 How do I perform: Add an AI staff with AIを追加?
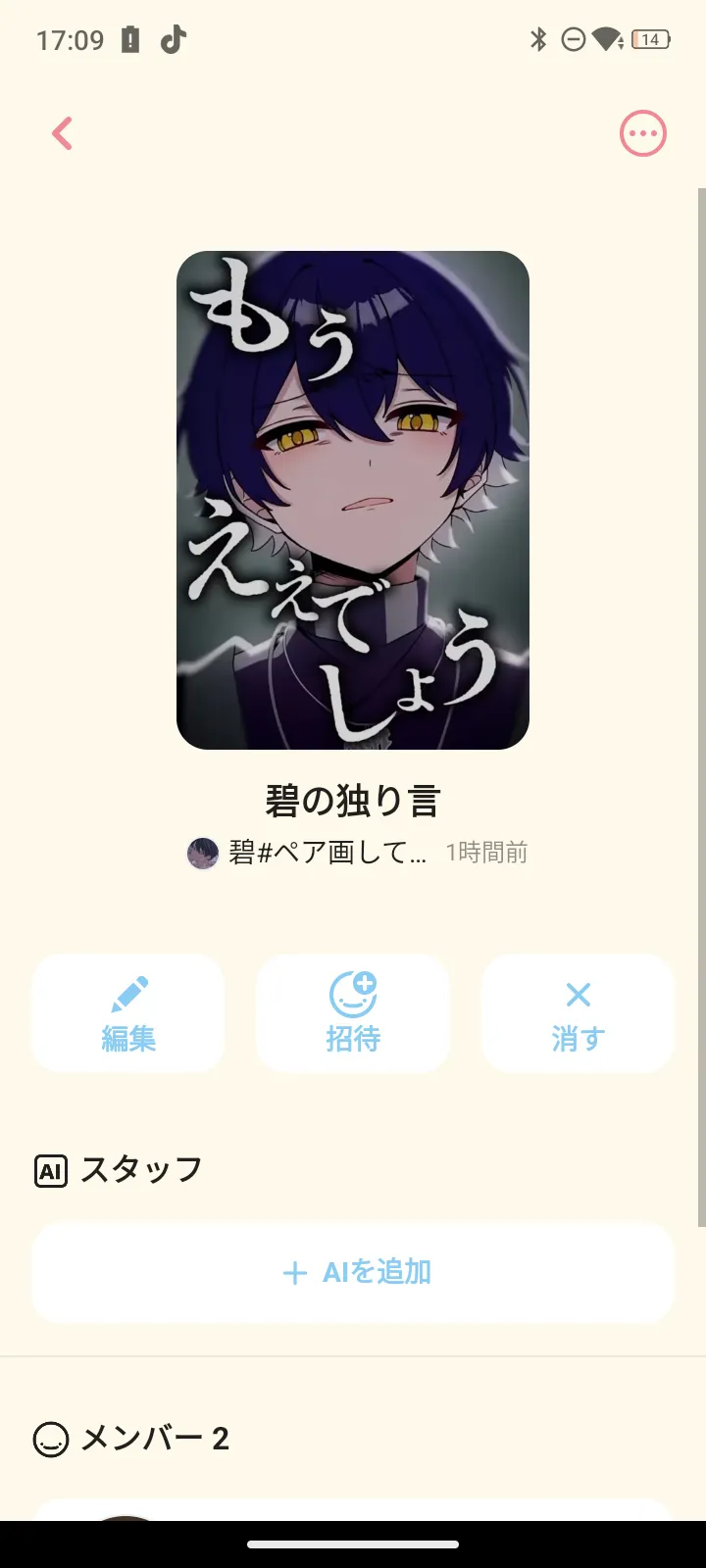(353, 1272)
